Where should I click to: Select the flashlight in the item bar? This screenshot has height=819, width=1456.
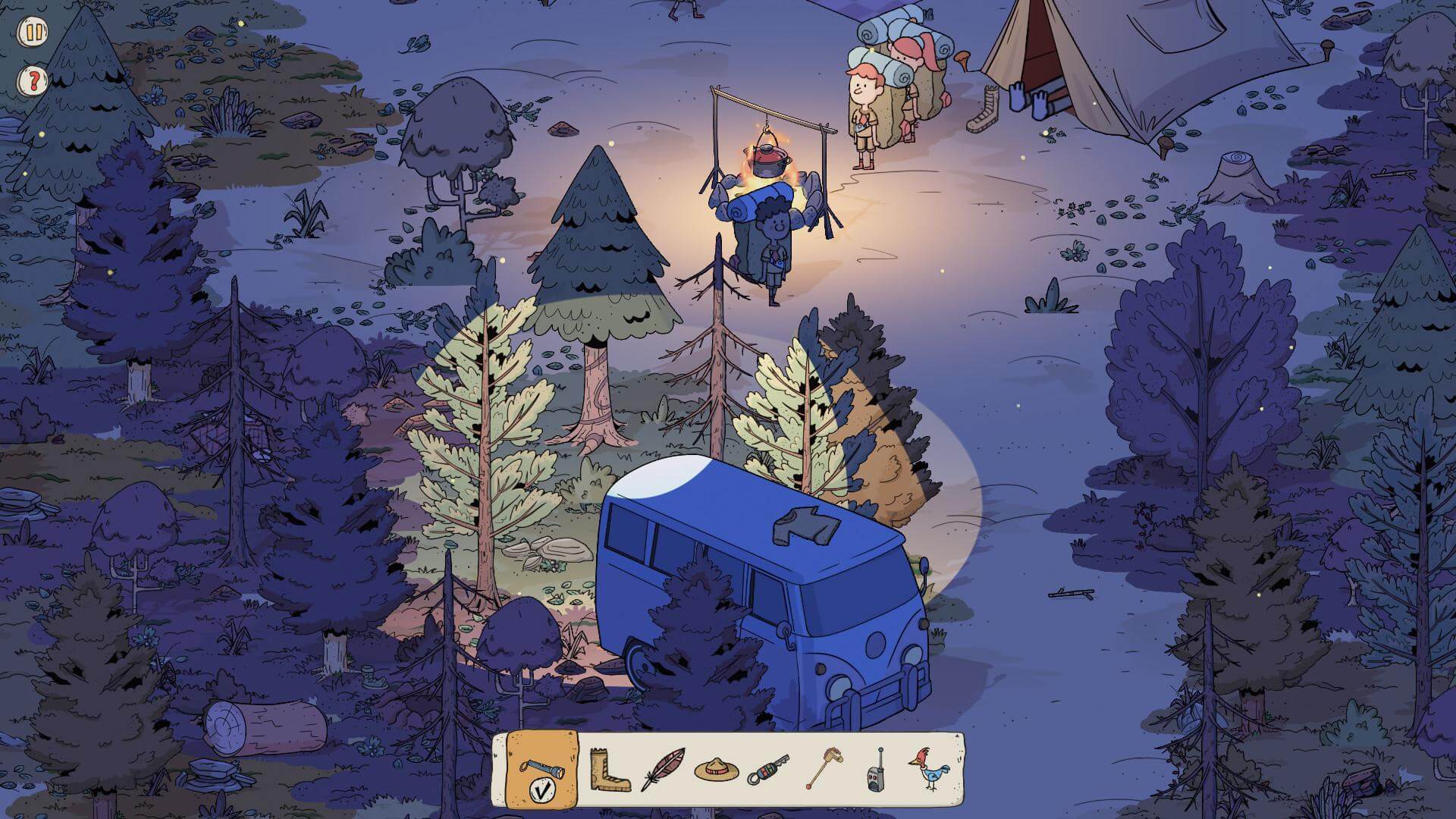541,769
